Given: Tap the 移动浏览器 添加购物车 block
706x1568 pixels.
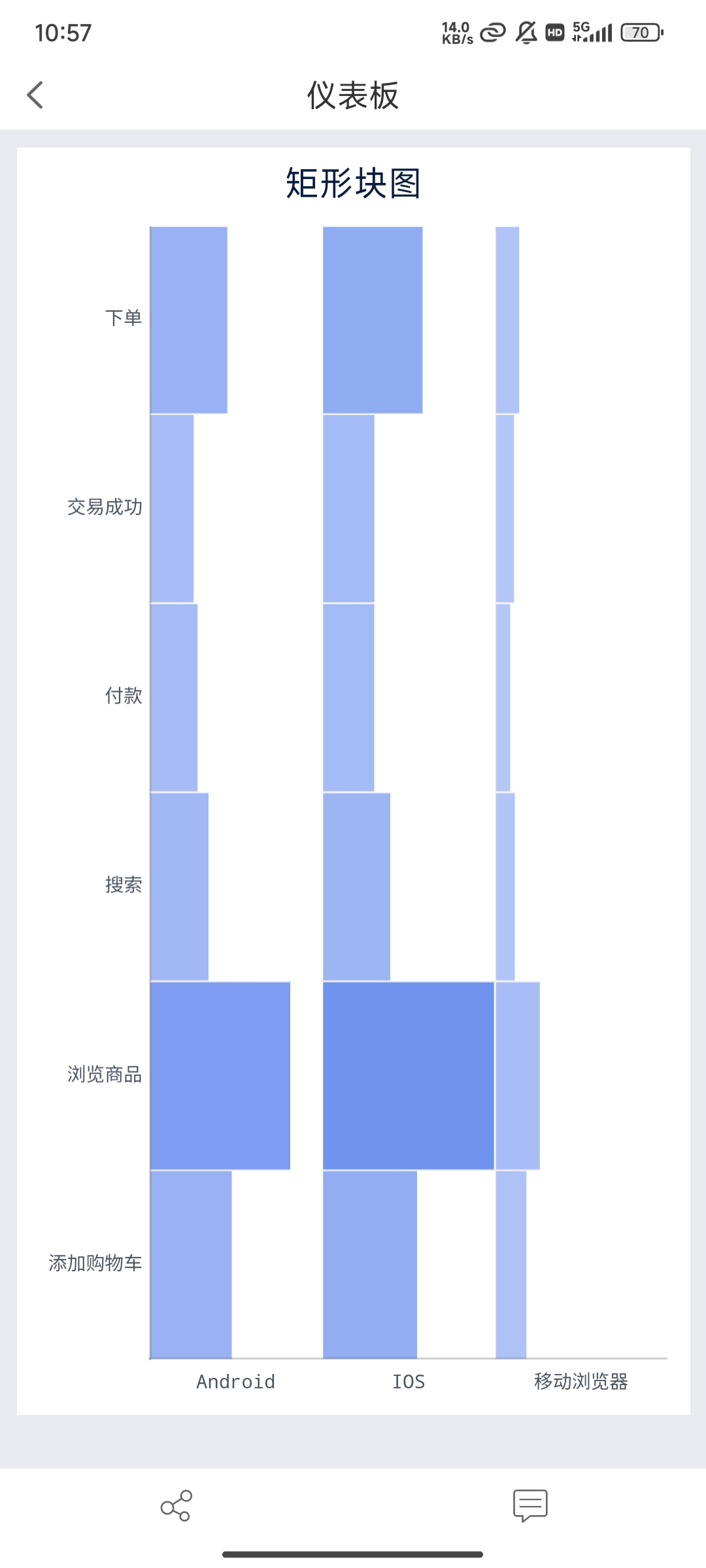Looking at the screenshot, I should click(511, 1264).
